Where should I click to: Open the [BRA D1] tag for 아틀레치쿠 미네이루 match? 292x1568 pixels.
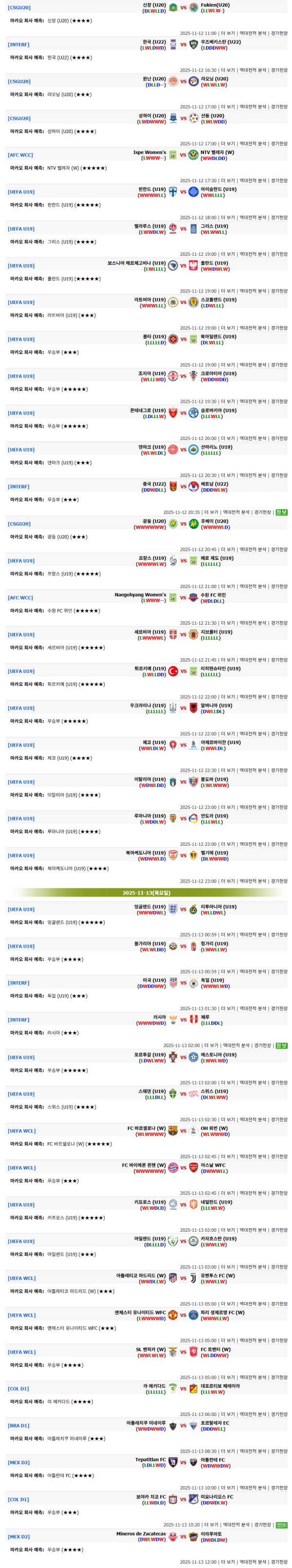[19, 1426]
